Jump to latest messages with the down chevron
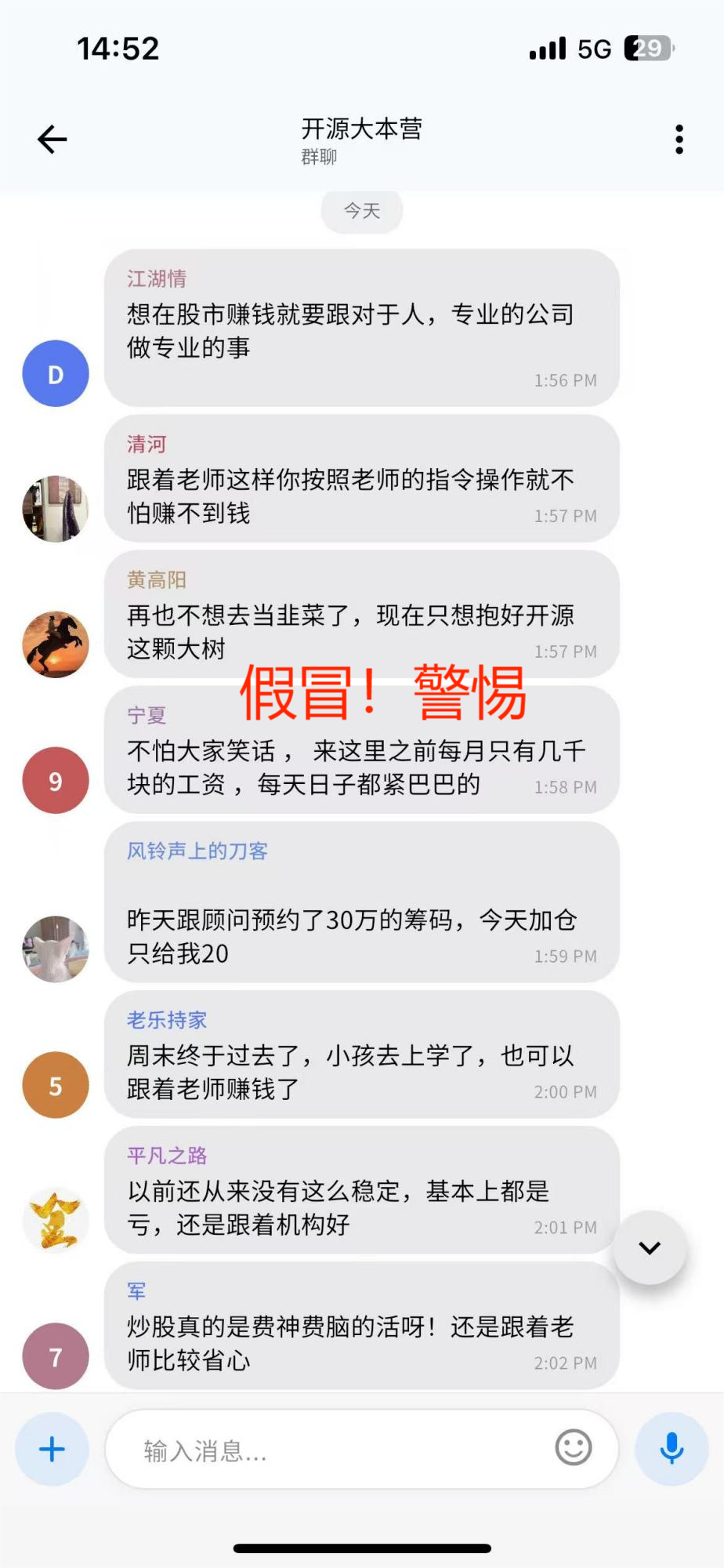Viewport: 724px width, 1568px height. point(650,1247)
